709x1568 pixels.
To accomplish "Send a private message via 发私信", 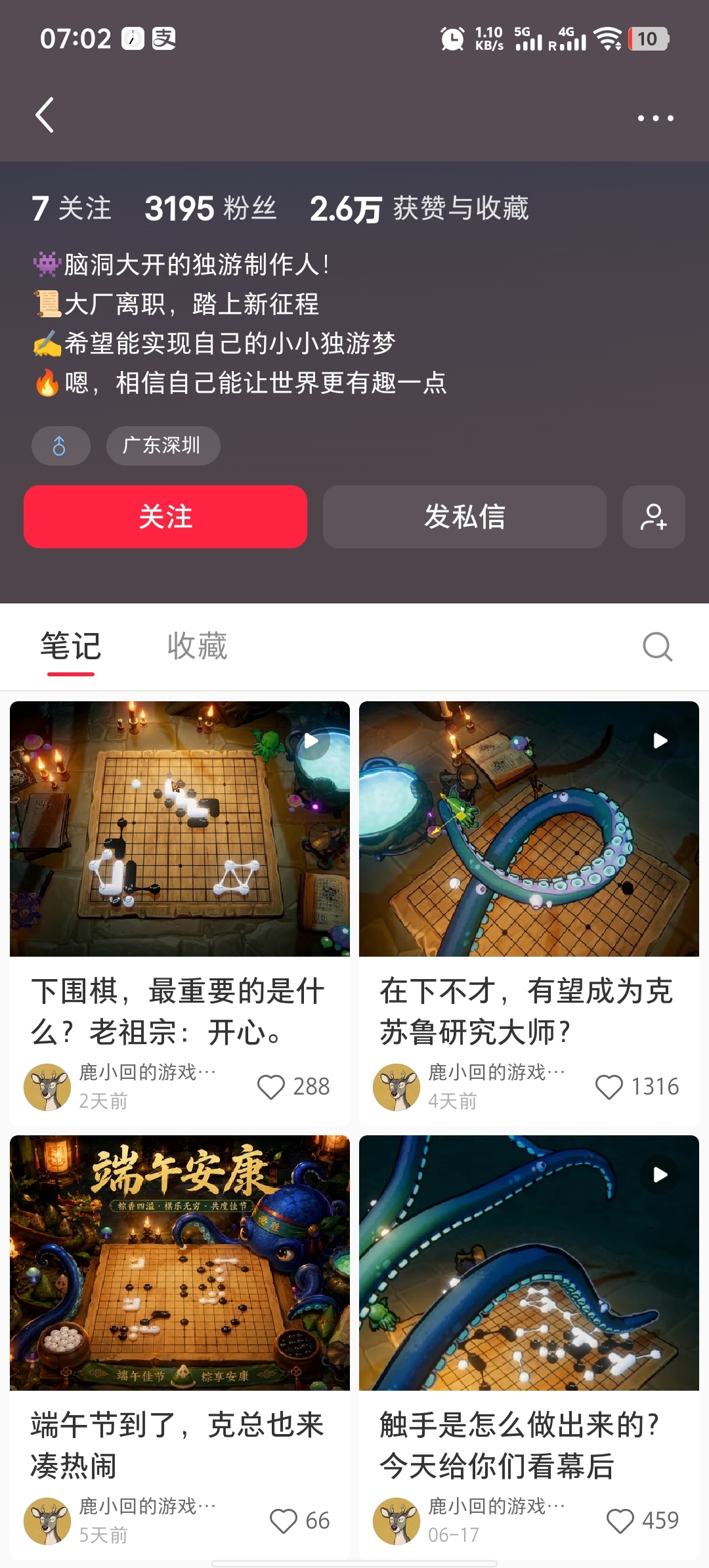I will (464, 517).
